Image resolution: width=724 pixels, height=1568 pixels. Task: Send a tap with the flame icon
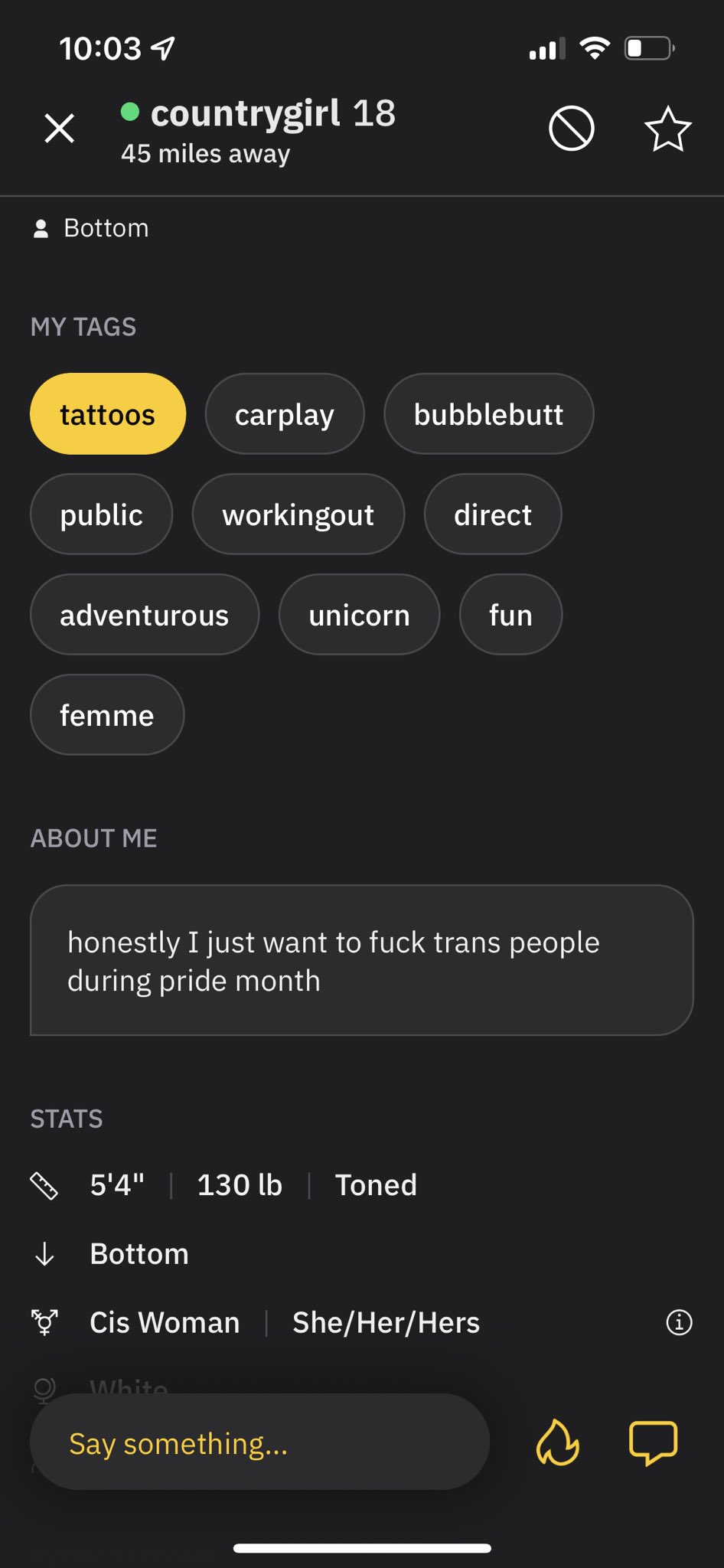point(558,1442)
